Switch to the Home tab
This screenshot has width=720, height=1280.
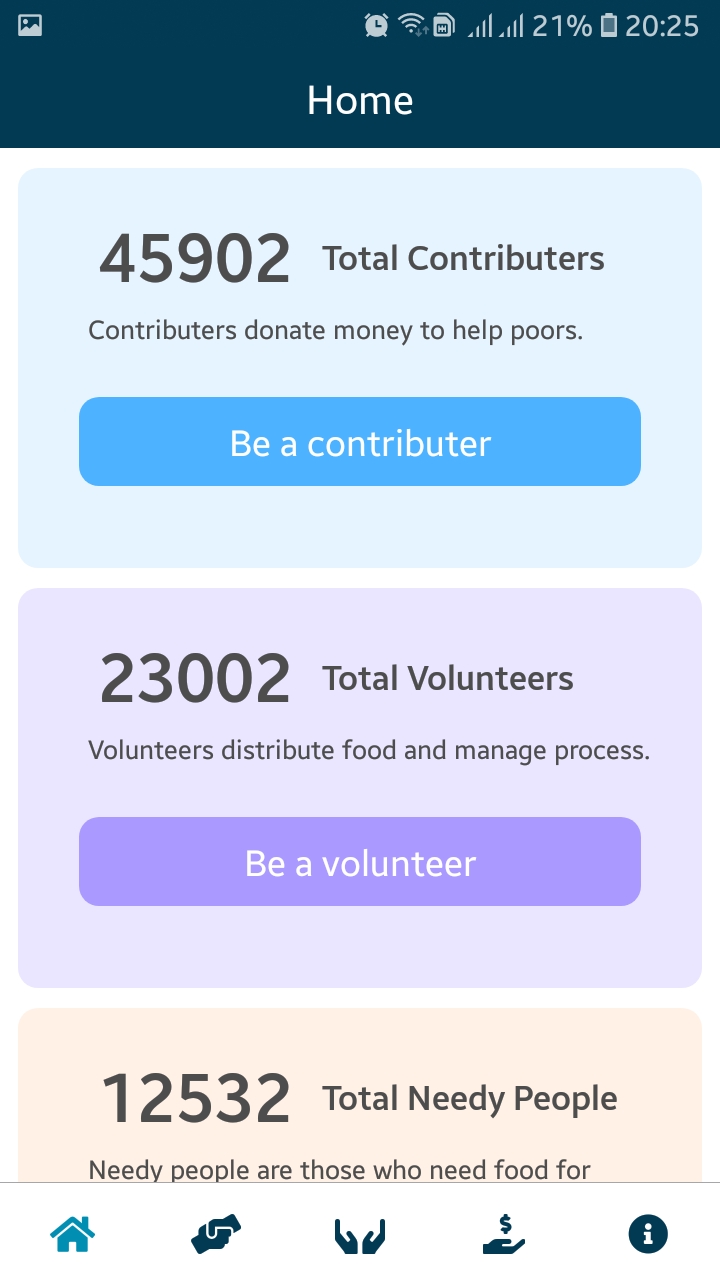[x=73, y=1234]
